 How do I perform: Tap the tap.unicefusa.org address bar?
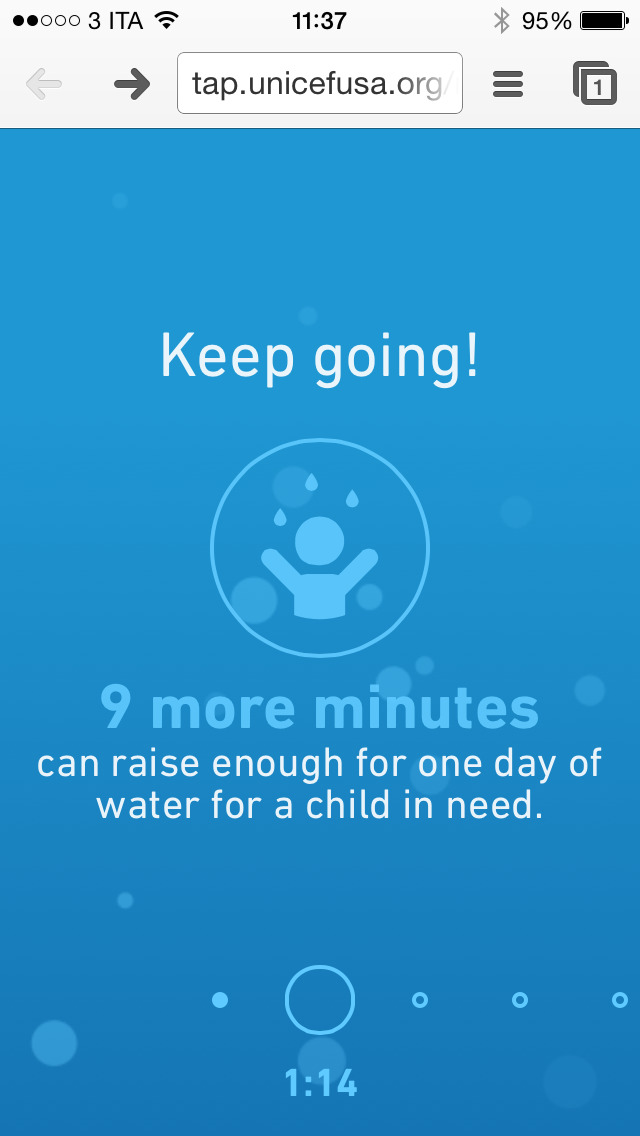(320, 83)
